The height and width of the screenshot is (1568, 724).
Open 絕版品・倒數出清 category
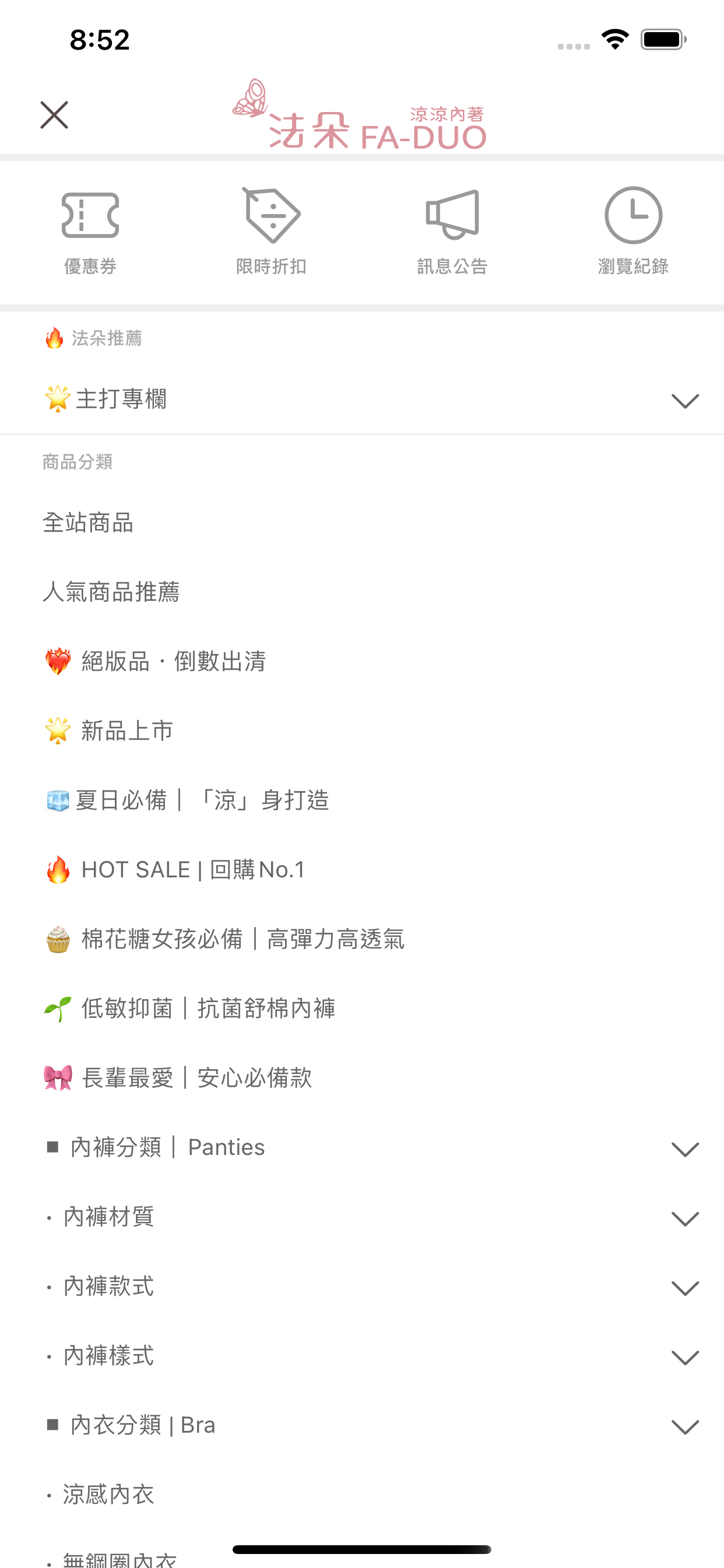pos(362,661)
